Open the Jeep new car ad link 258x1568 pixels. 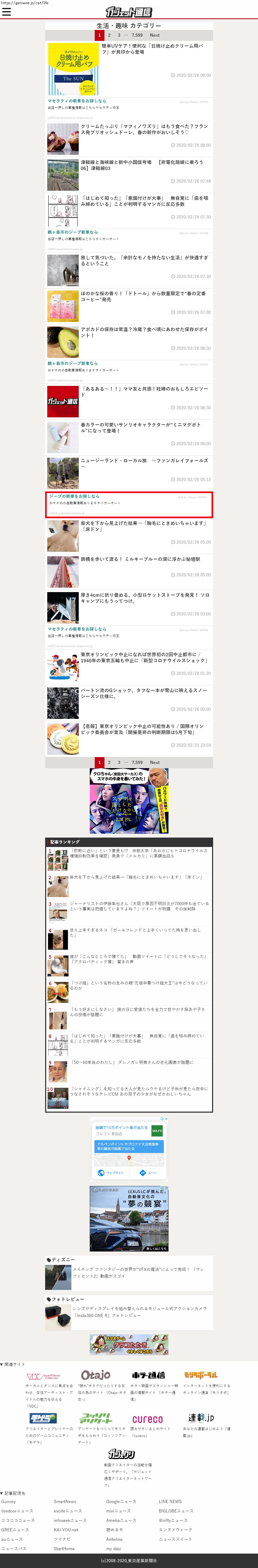point(75,496)
